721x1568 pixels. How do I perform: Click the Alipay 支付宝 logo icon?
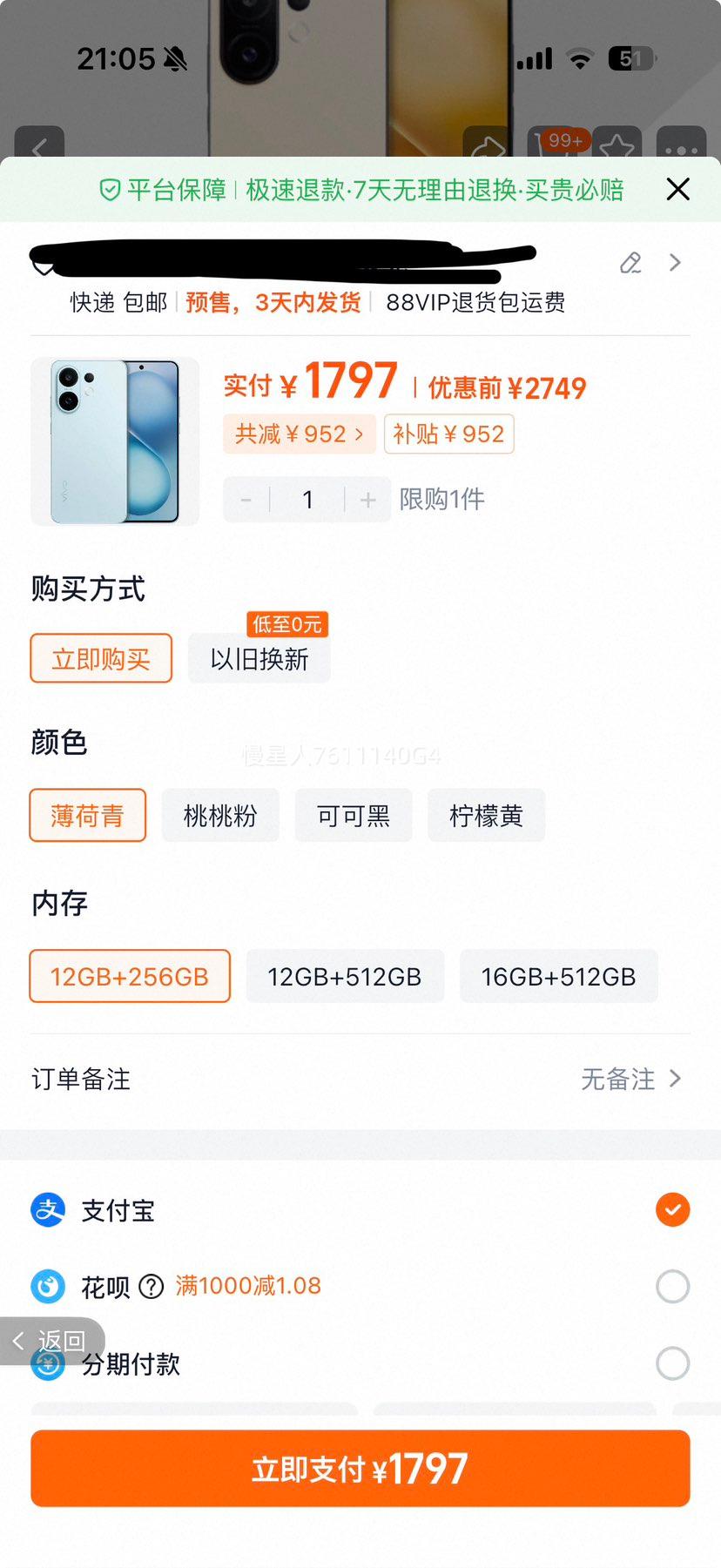[x=48, y=1209]
